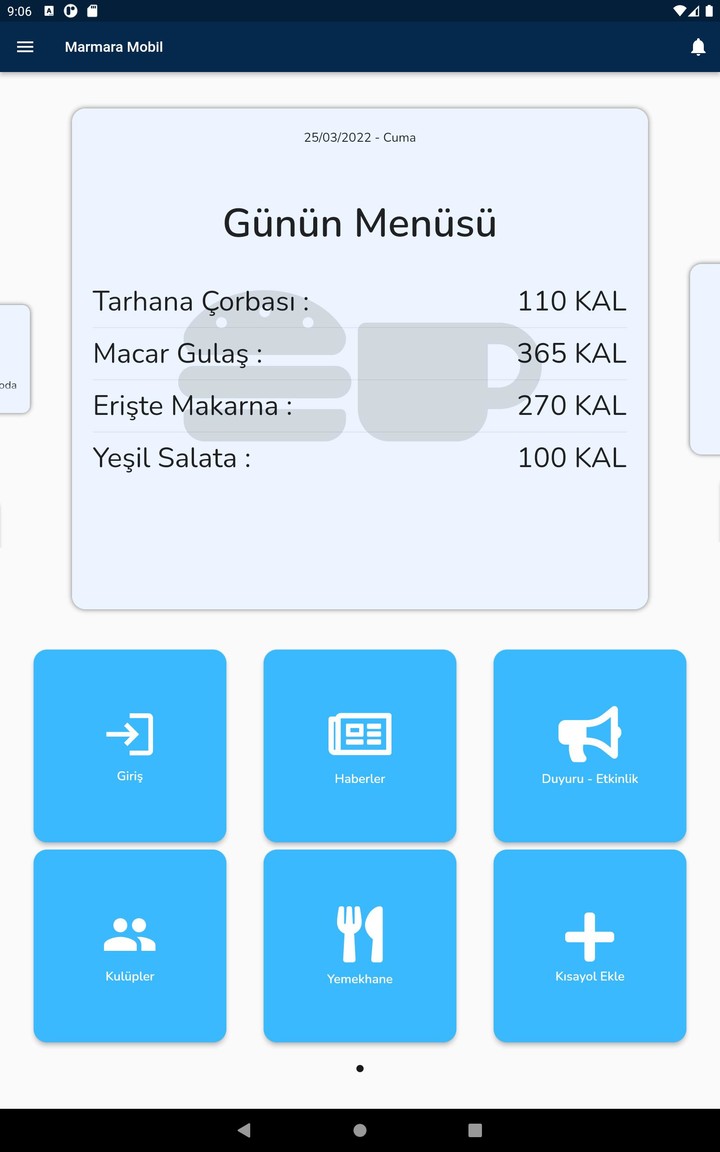The image size is (720, 1152).
Task: Open notifications via the bell icon
Action: click(697, 46)
